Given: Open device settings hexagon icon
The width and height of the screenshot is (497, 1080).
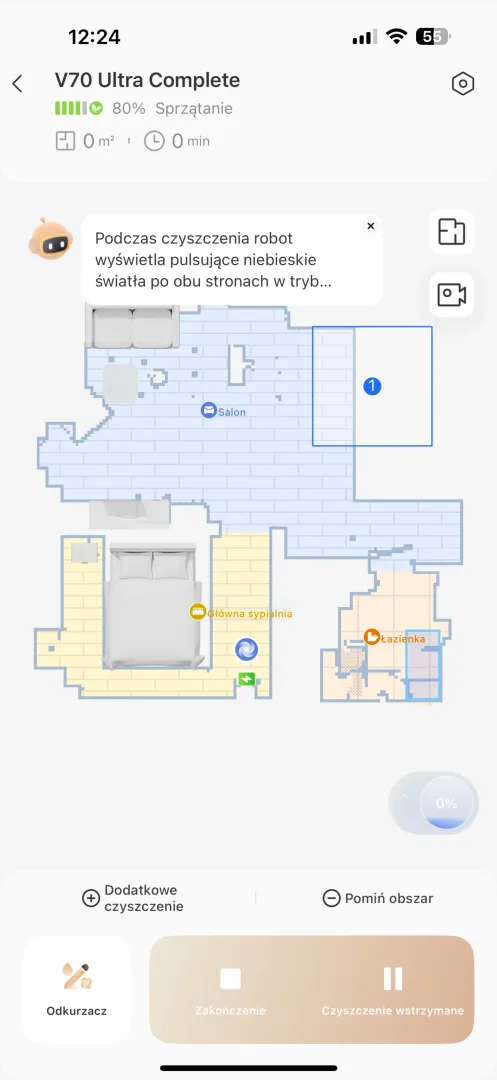Looking at the screenshot, I should pos(463,84).
